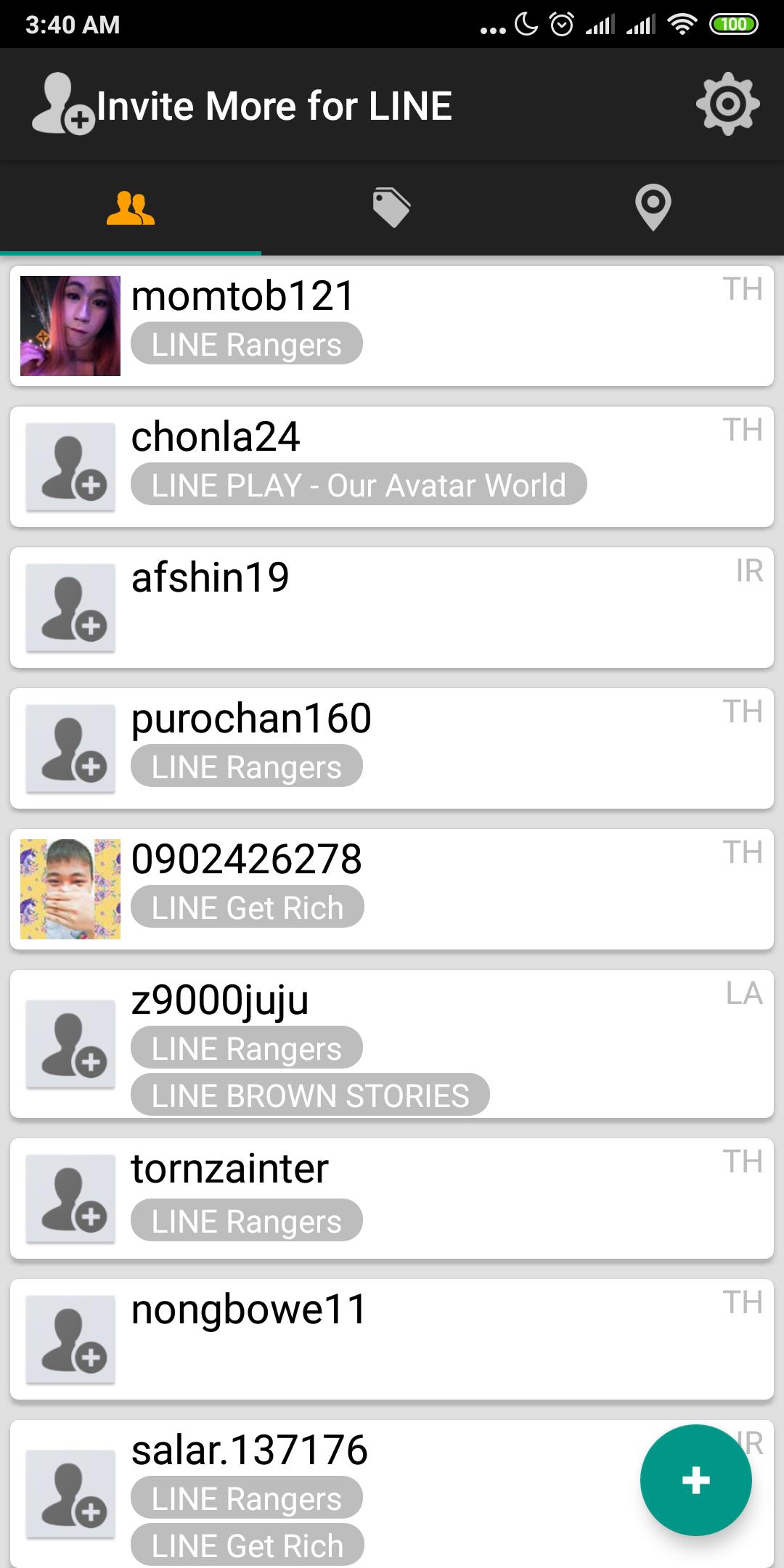Open the chonla24 entry
This screenshot has width=784, height=1568.
pos(392,467)
